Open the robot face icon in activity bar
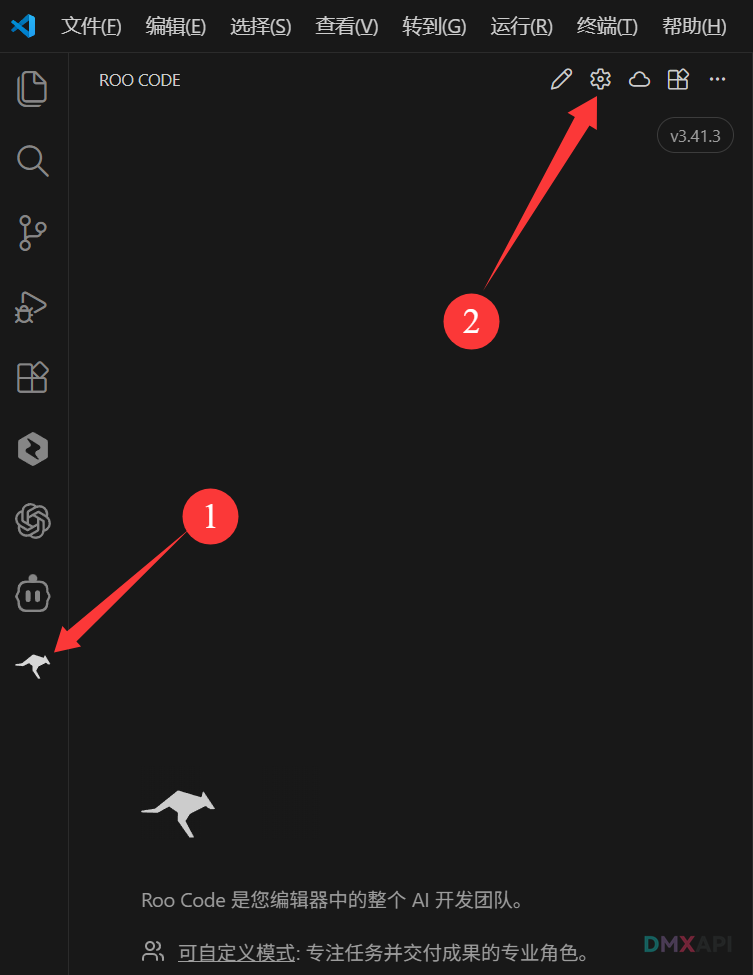The image size is (753, 975). click(33, 593)
